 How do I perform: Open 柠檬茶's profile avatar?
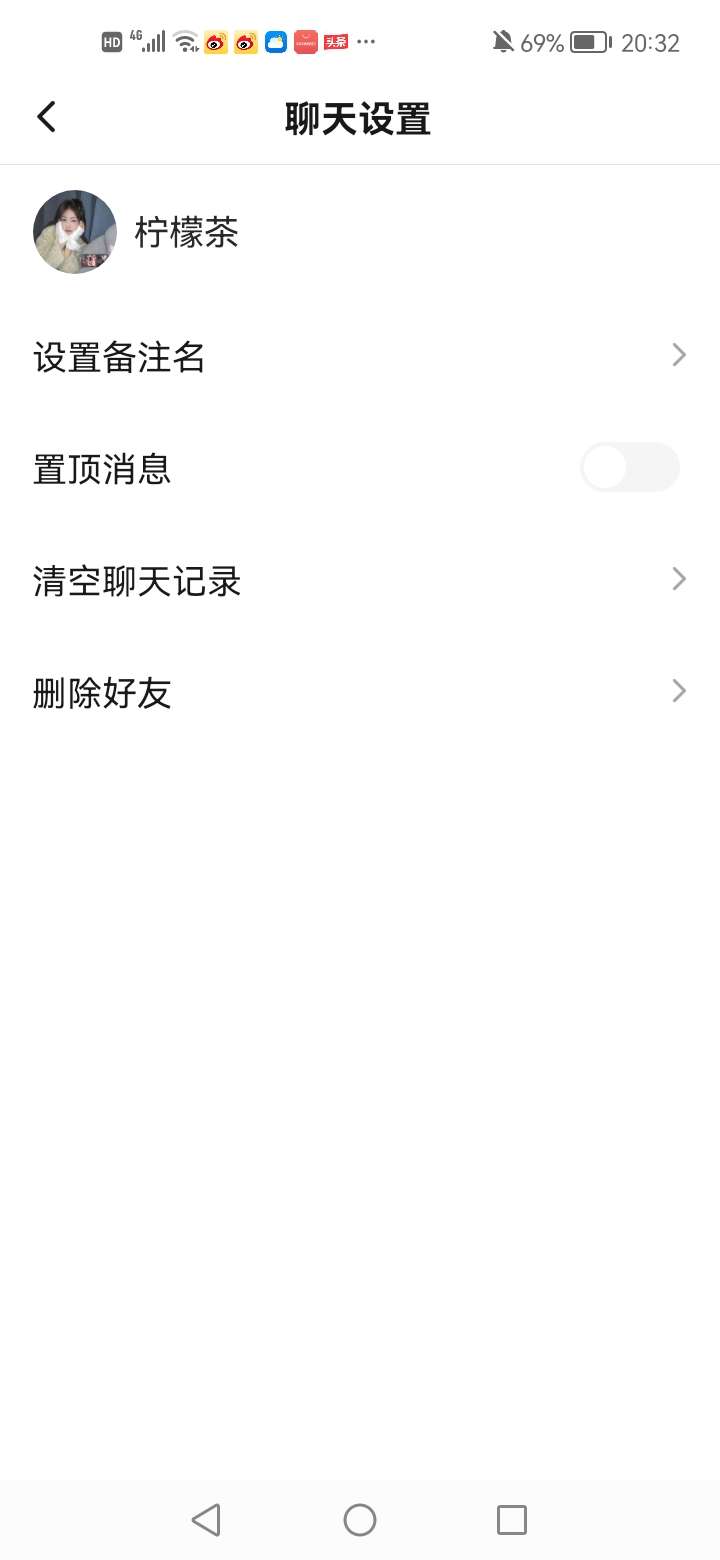[75, 232]
